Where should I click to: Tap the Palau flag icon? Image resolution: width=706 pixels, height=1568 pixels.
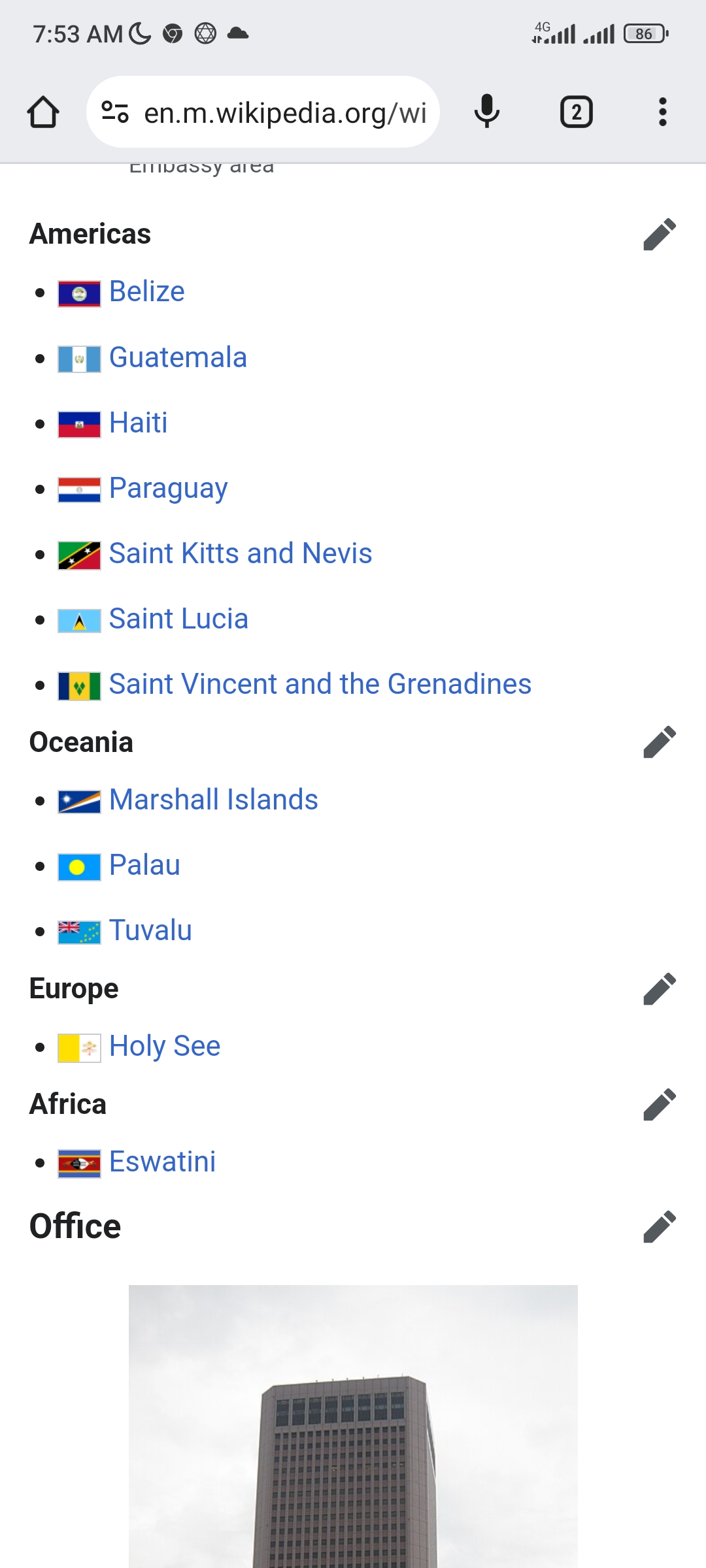tap(79, 865)
